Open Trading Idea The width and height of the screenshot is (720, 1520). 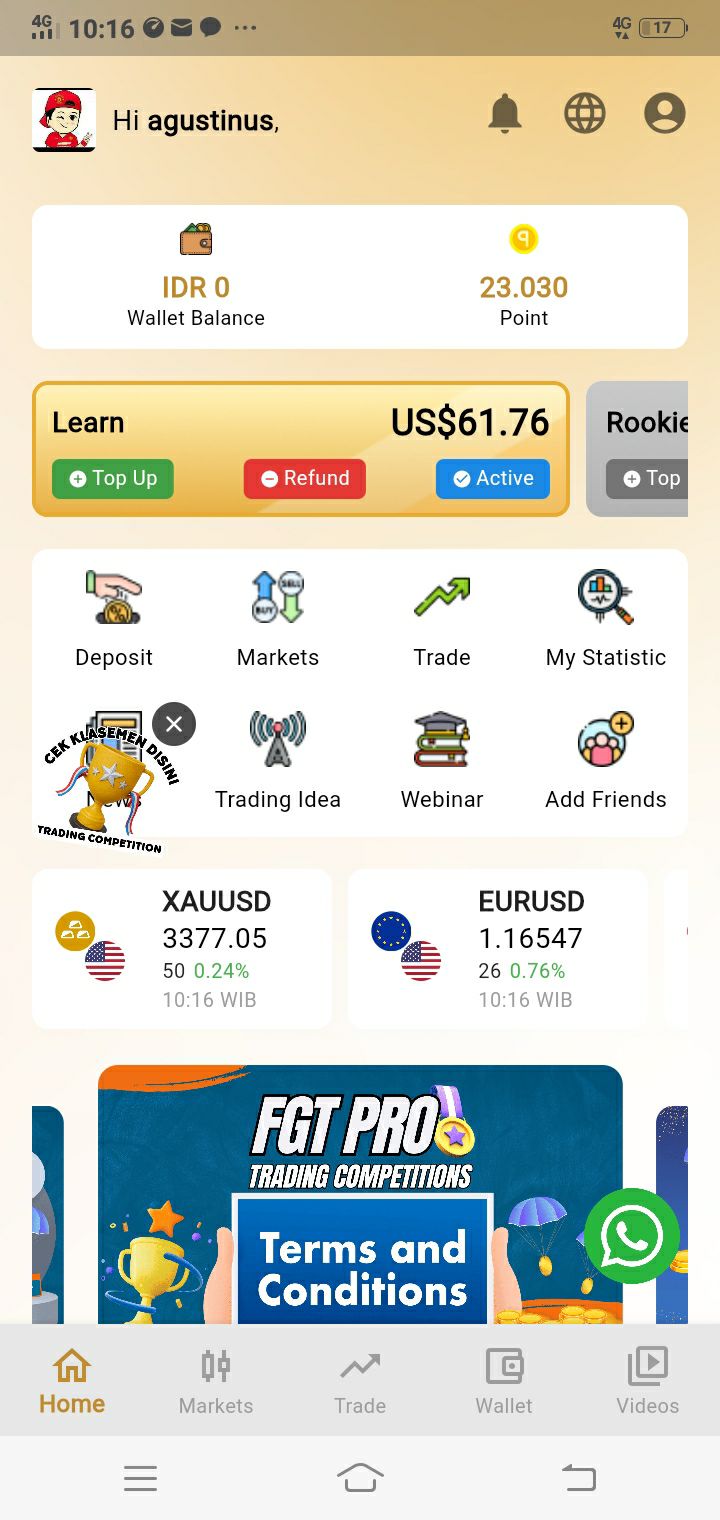tap(278, 760)
